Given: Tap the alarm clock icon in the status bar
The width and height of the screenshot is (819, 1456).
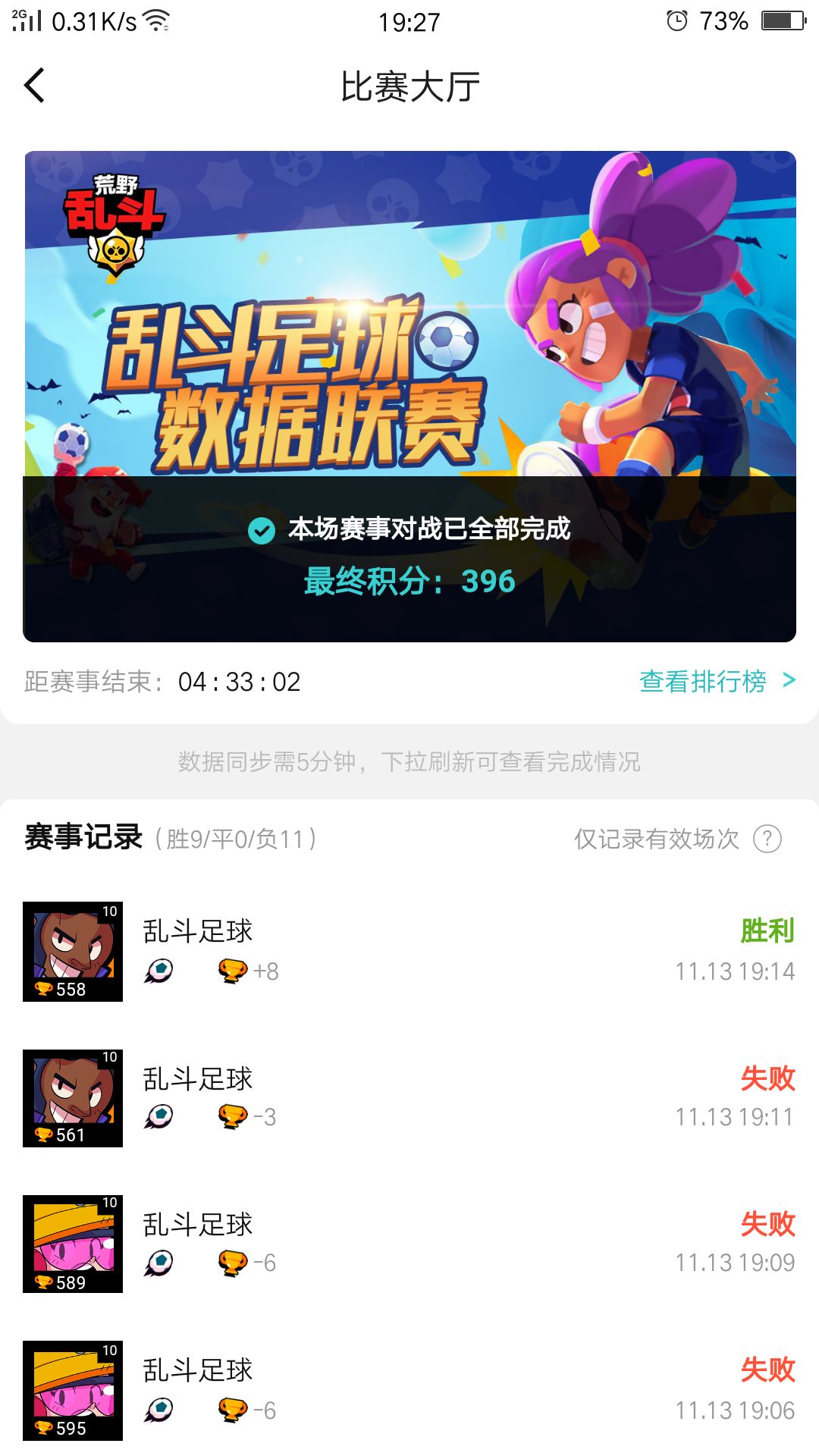Looking at the screenshot, I should point(677,21).
